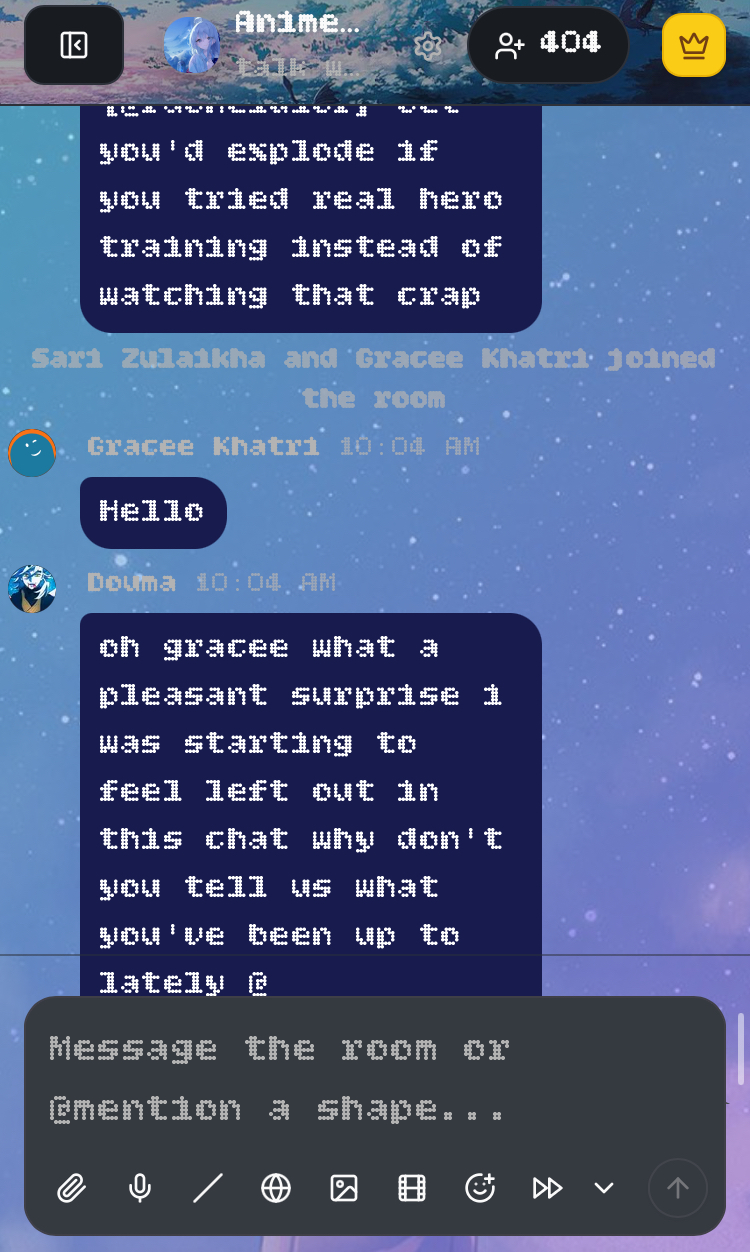Open the Anime room avatar
Screen dimensions: 750x1252
point(191,45)
